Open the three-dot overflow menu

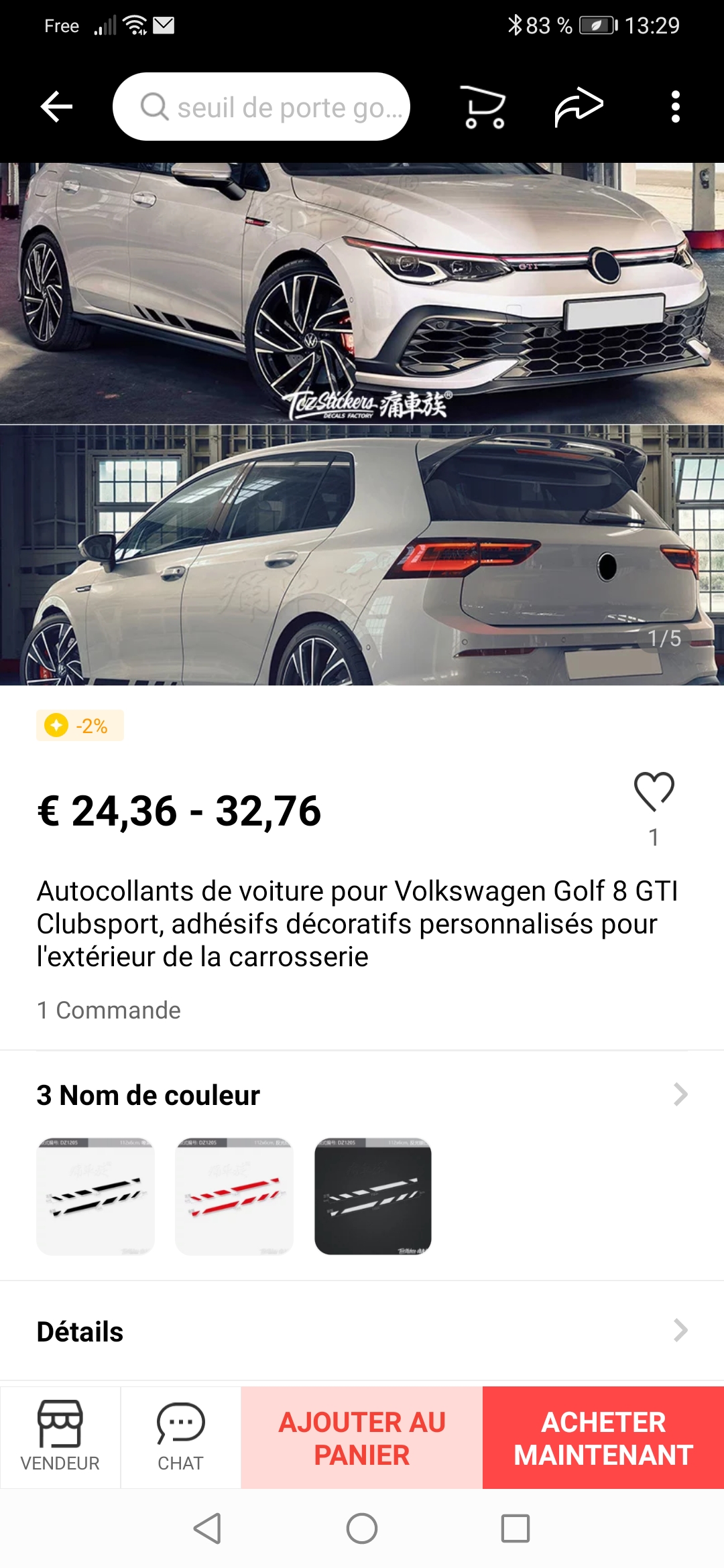pyautogui.click(x=675, y=107)
